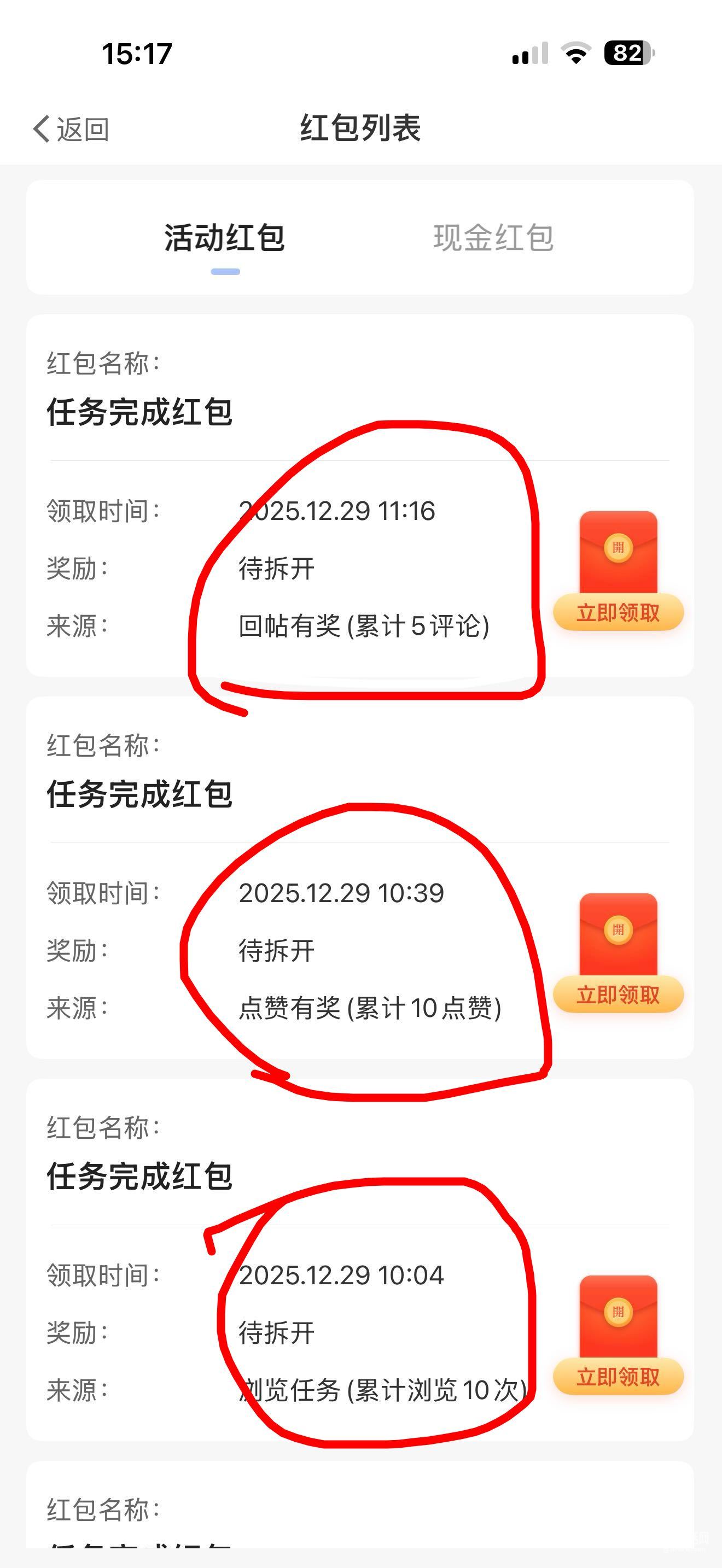This screenshot has width=722, height=1568.
Task: Go back using 返回 button
Action: pyautogui.click(x=71, y=130)
